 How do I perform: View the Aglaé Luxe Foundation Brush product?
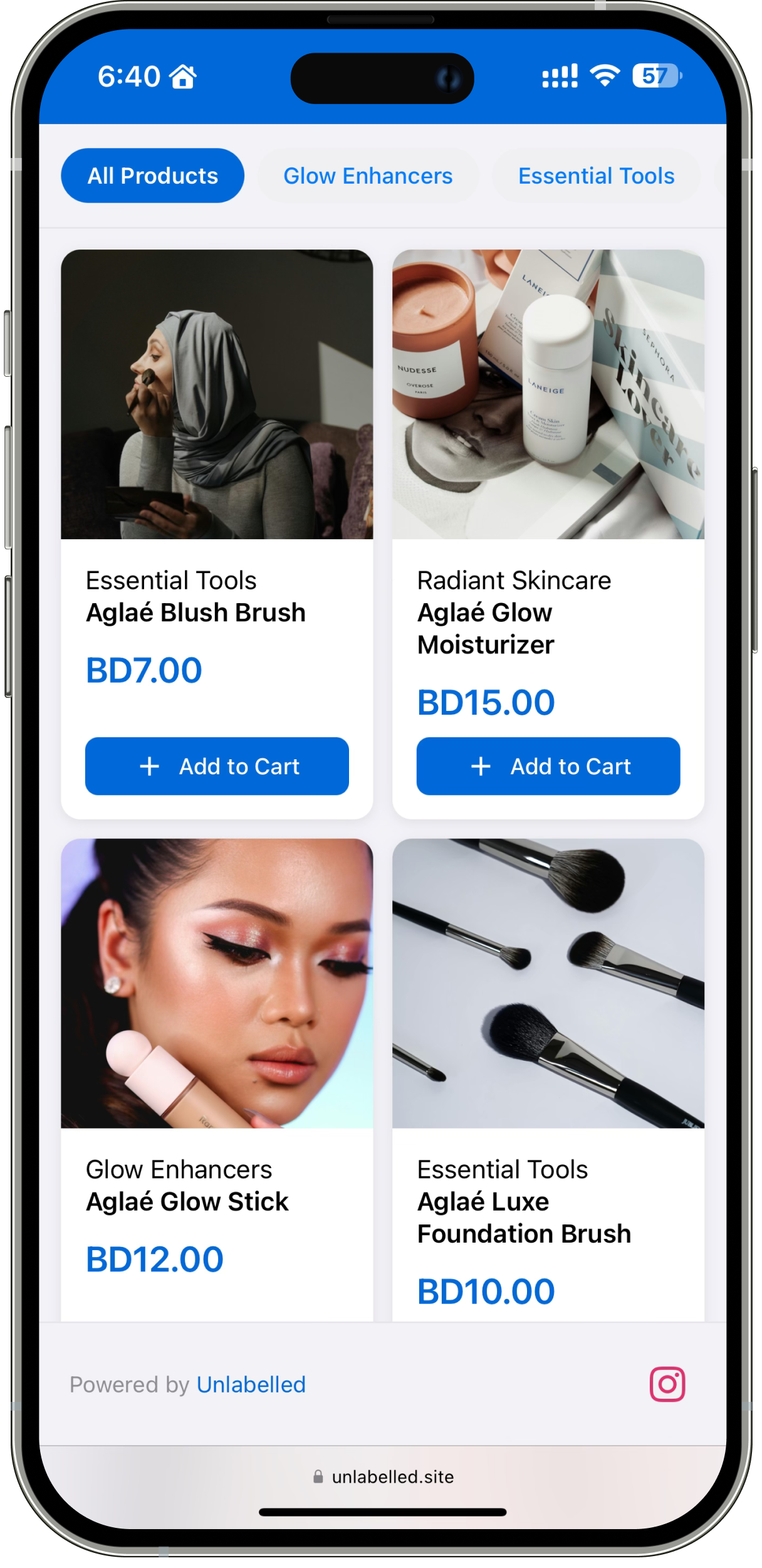548,984
